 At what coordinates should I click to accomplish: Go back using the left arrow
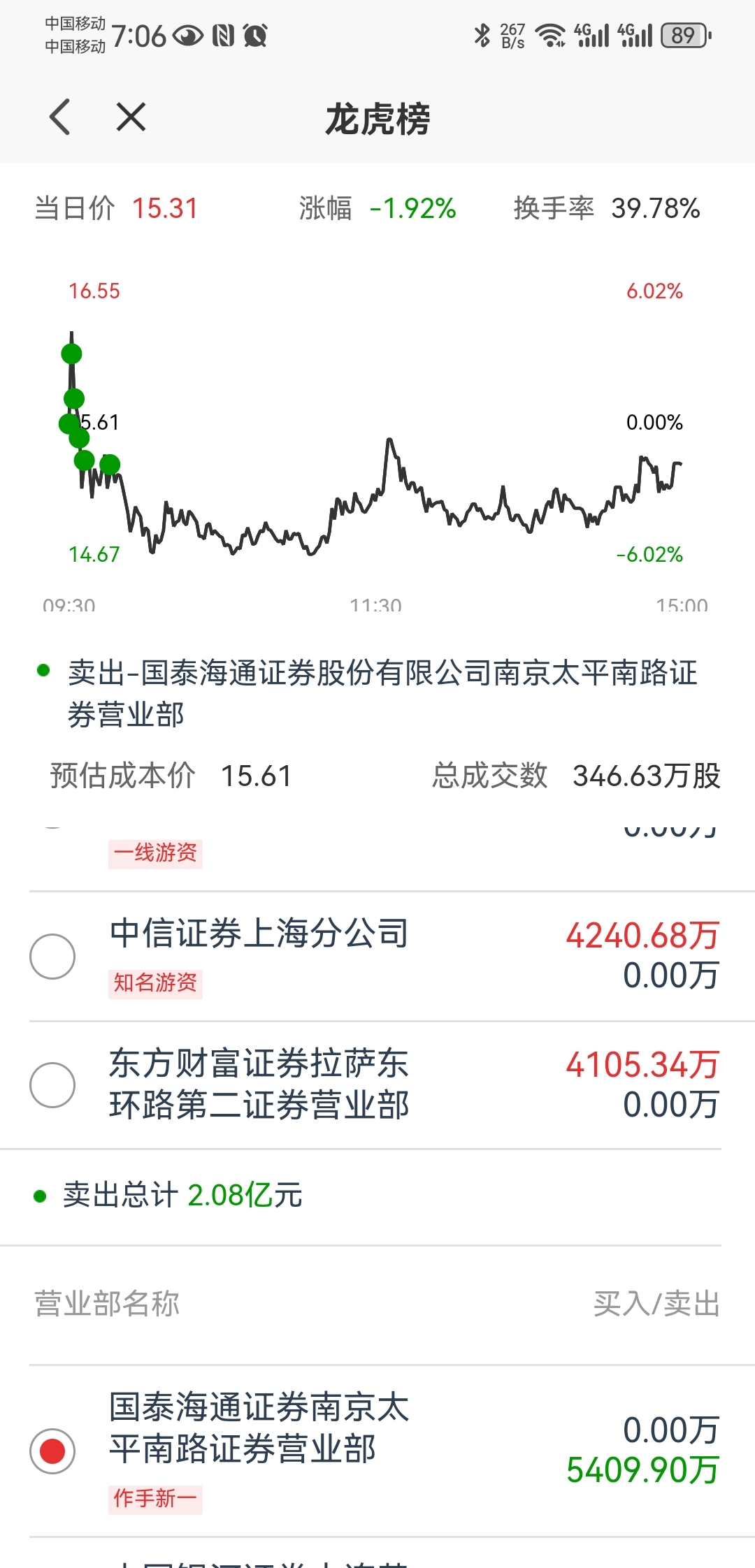(61, 117)
